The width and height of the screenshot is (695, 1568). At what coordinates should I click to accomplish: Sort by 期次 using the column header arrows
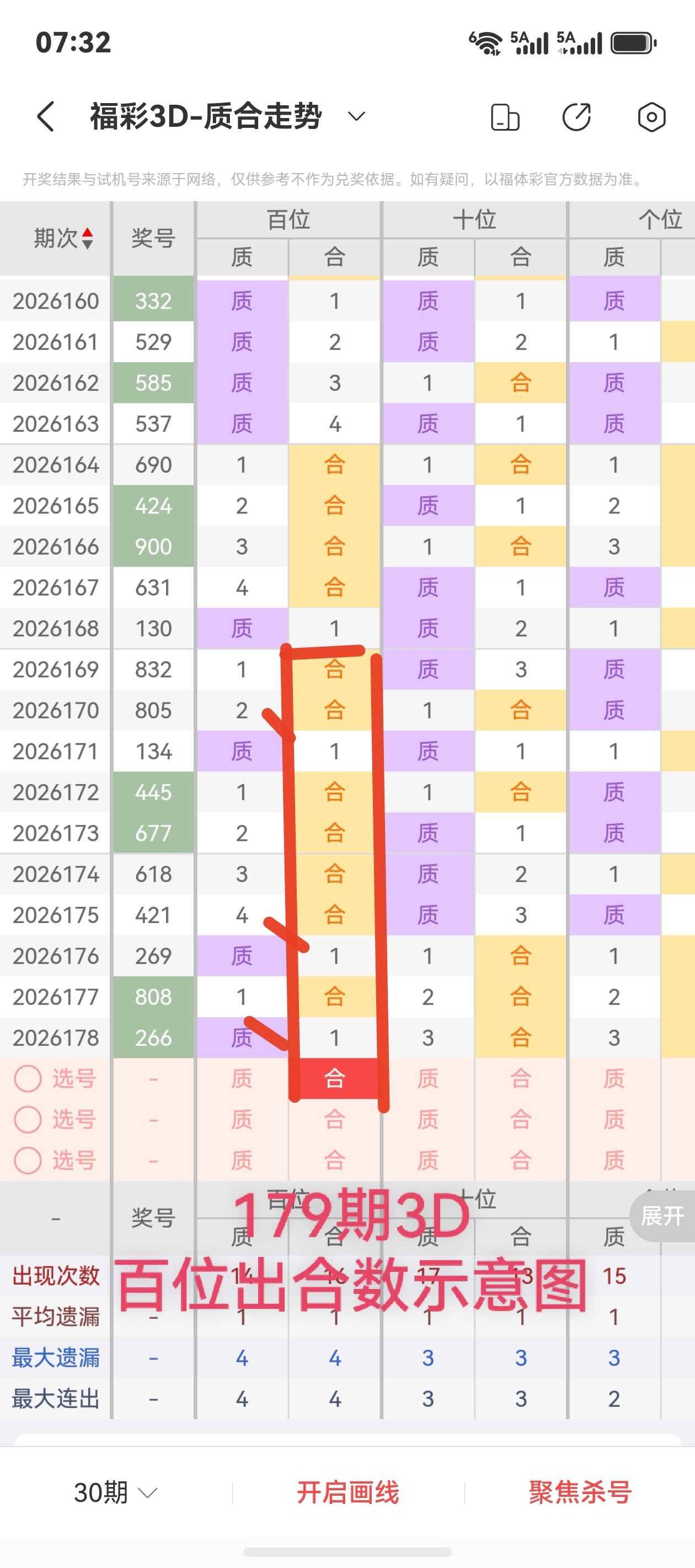(x=87, y=238)
